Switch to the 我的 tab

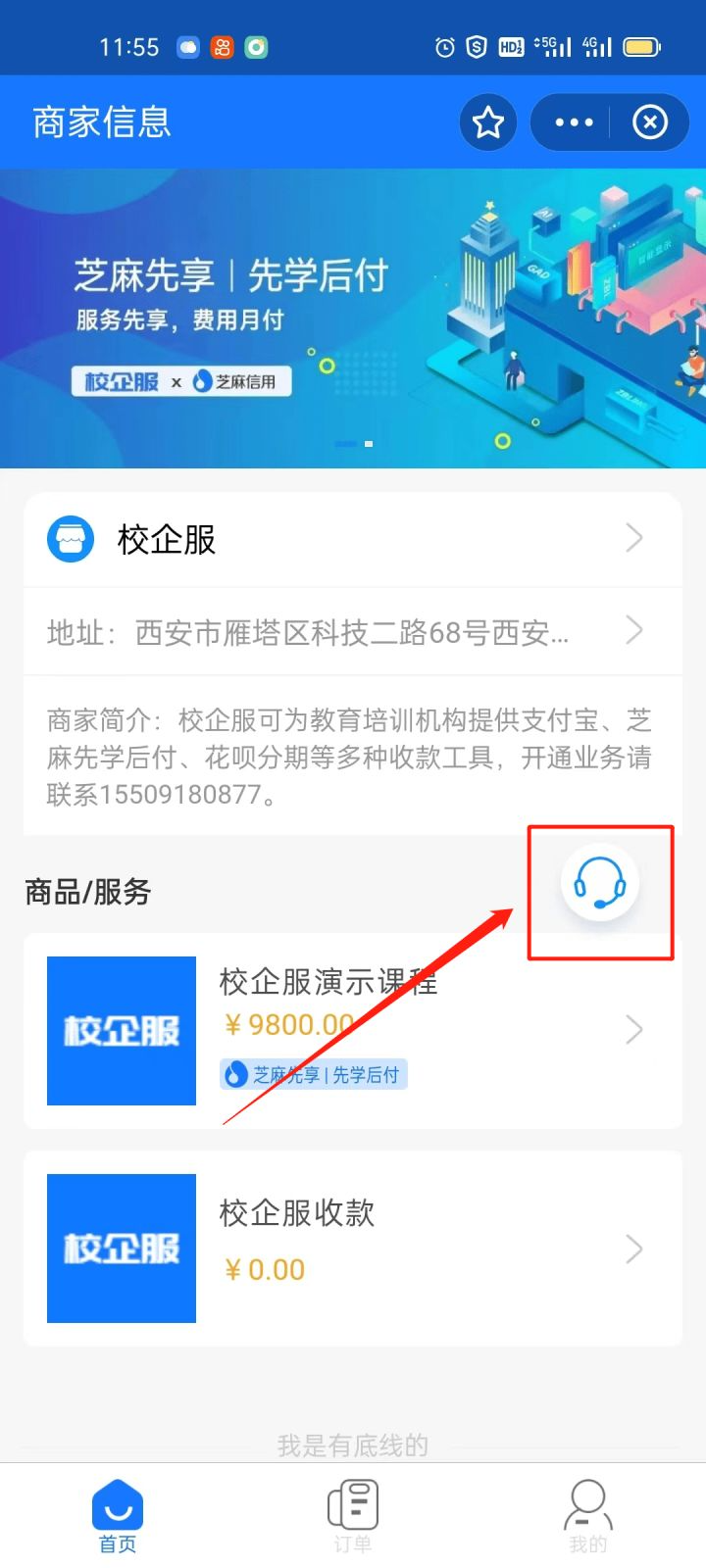pyautogui.click(x=587, y=1516)
